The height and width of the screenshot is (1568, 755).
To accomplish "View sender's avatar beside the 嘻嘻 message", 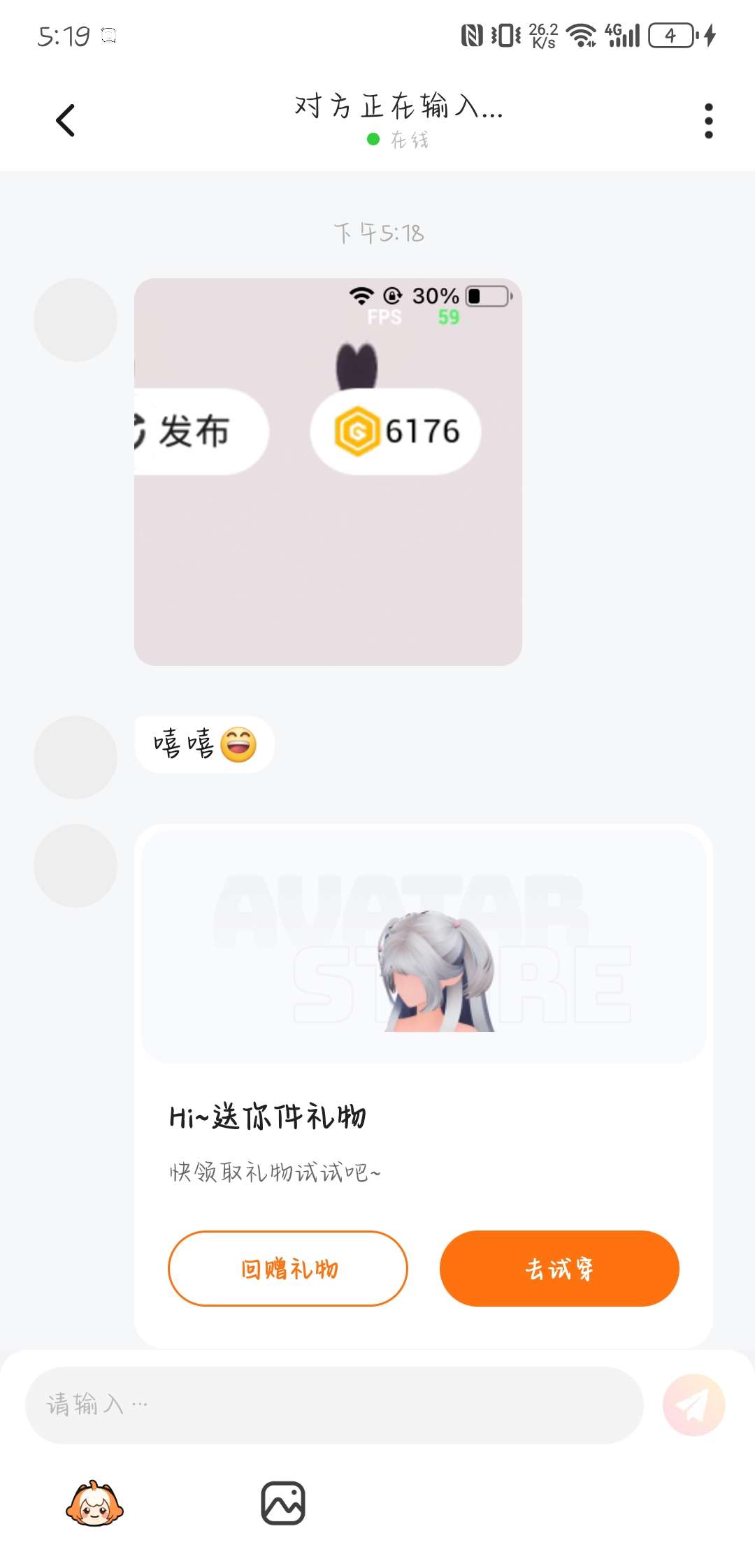I will pos(75,757).
